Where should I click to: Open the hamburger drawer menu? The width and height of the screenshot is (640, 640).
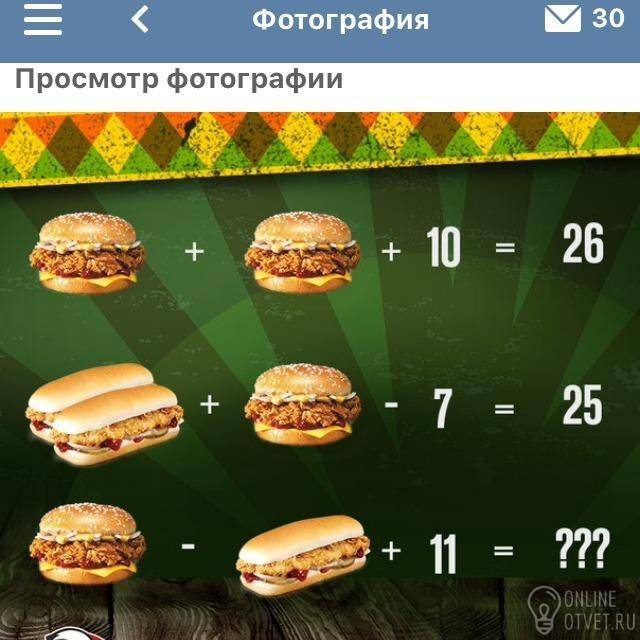(43, 20)
